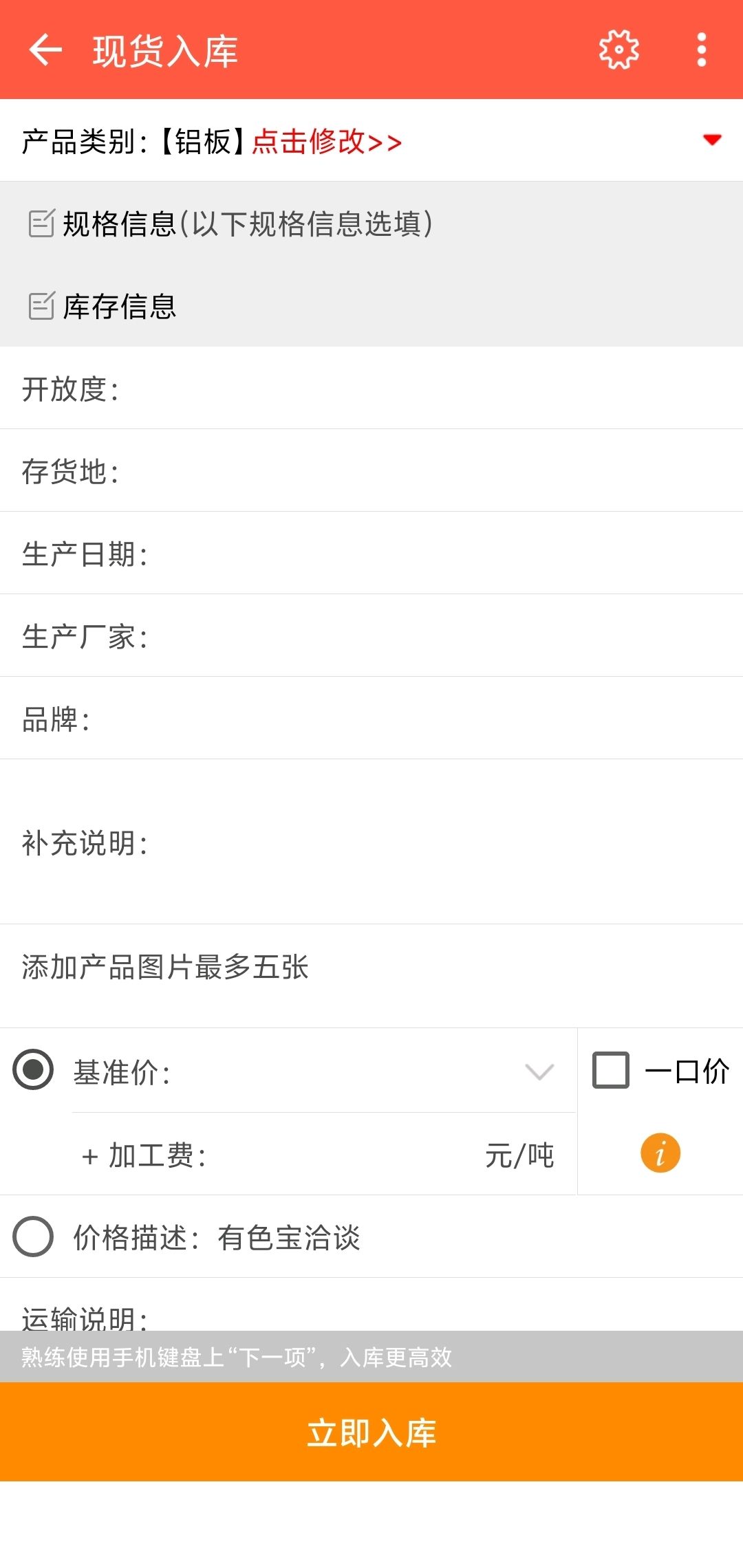The image size is (743, 1568).
Task: Expand the 规格信息 section
Action: point(371,224)
